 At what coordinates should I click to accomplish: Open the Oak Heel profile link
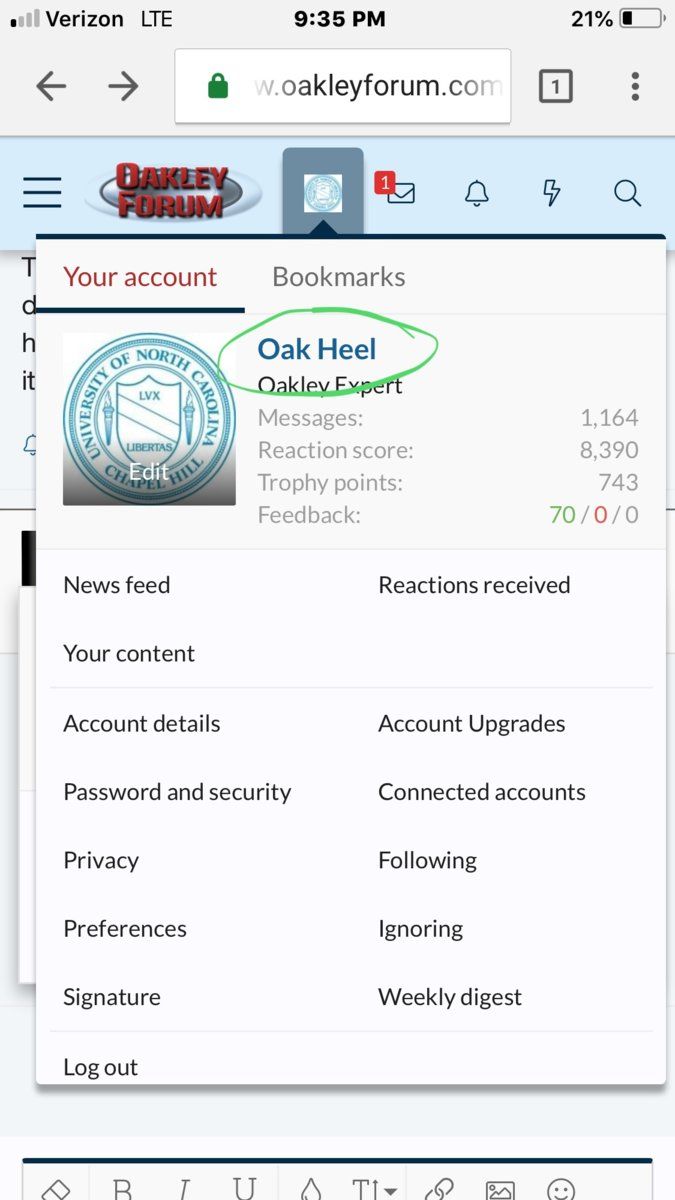pos(317,349)
